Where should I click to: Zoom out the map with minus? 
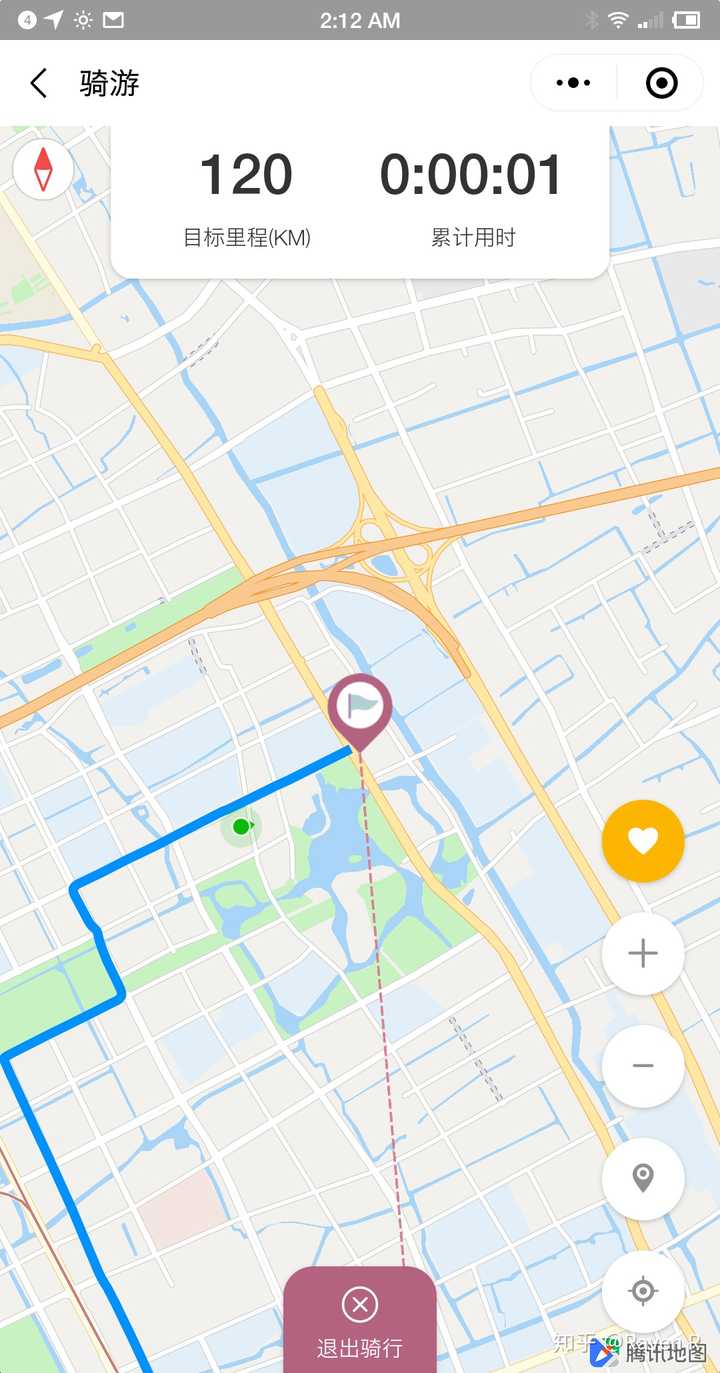[643, 1065]
